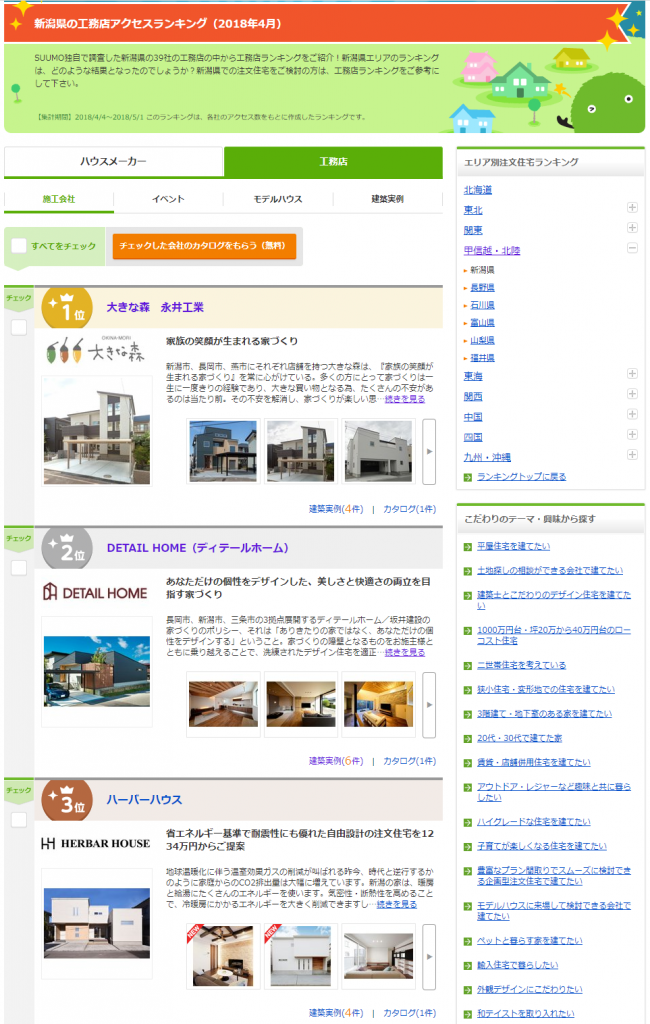Image resolution: width=650 pixels, height=1024 pixels.
Task: Open the 建築実例 sub-tab
Action: [387, 199]
